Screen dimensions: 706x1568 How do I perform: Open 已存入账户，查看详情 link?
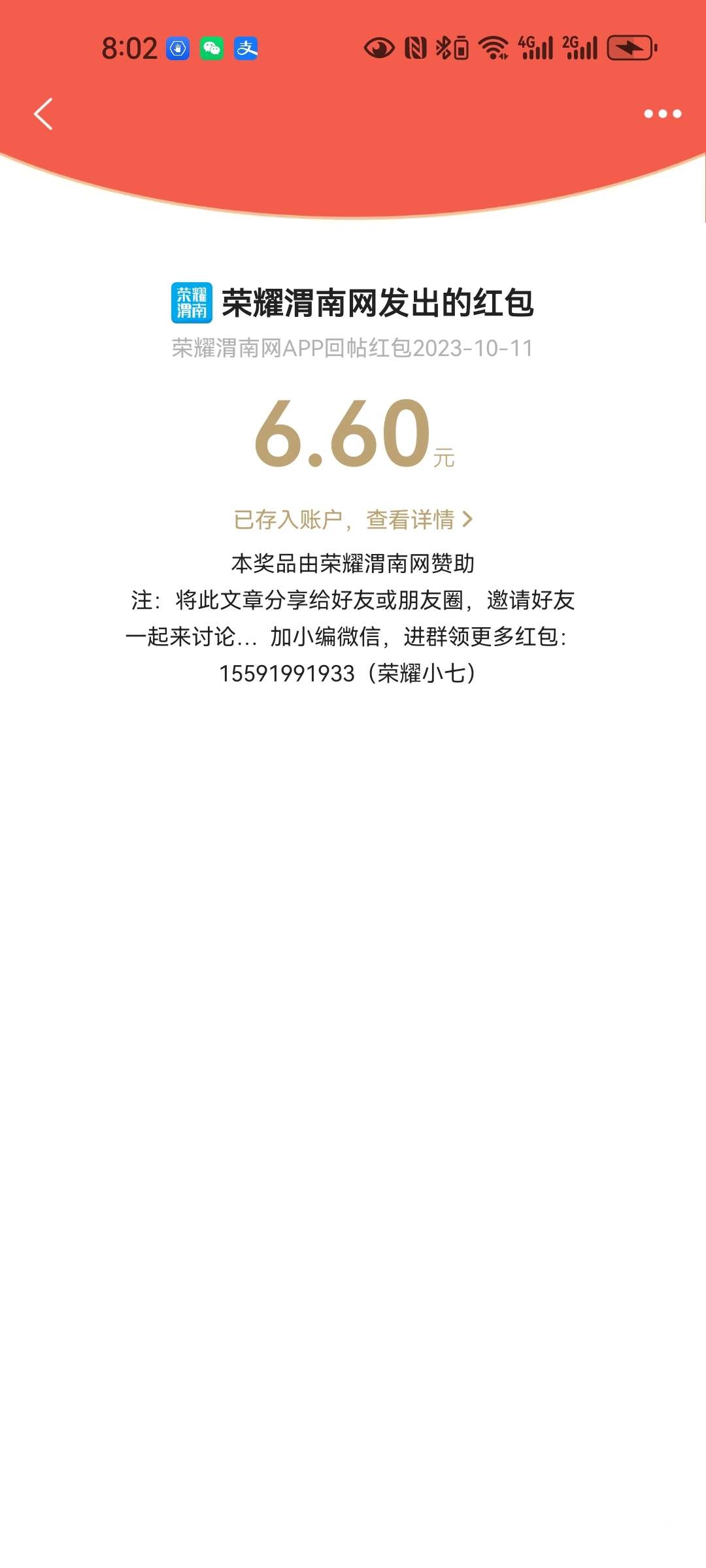pos(353,520)
